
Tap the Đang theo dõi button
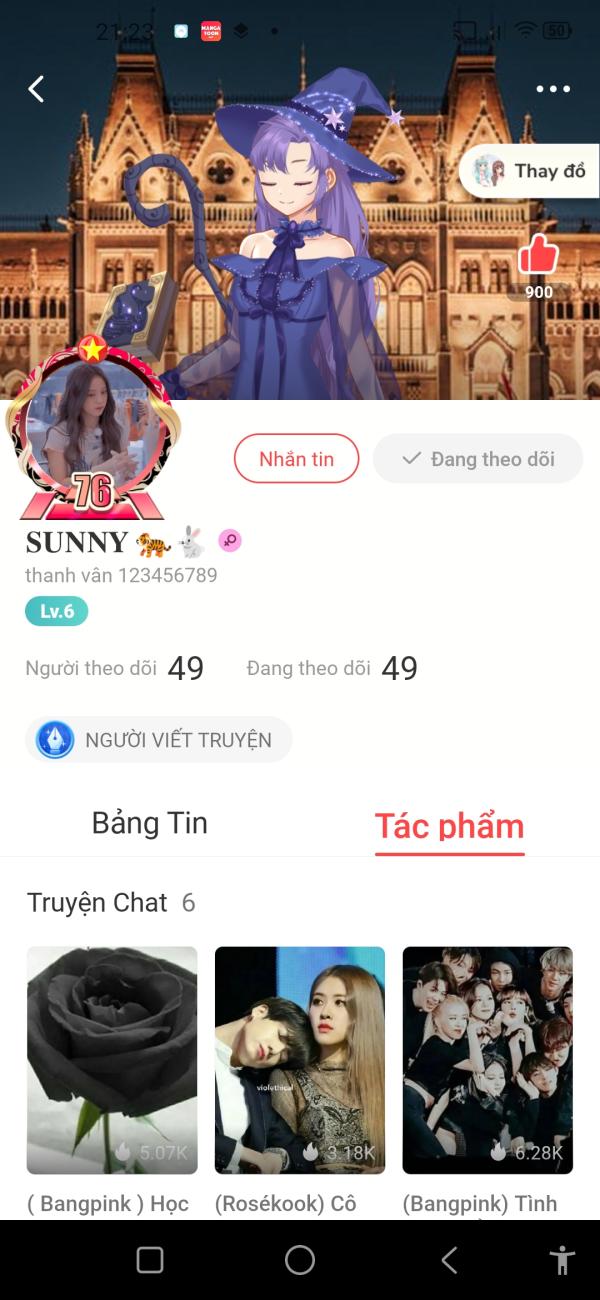point(478,459)
